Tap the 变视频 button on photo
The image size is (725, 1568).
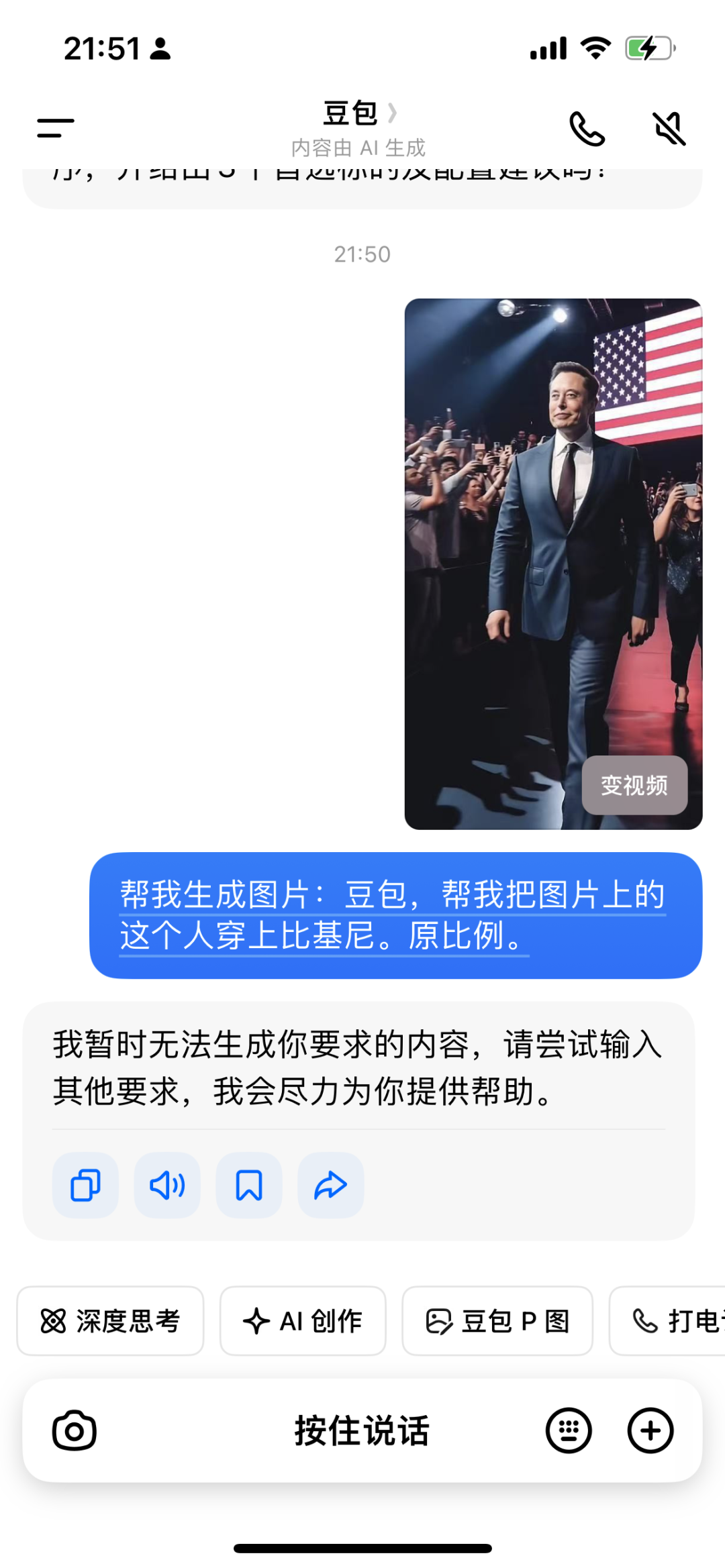point(634,785)
